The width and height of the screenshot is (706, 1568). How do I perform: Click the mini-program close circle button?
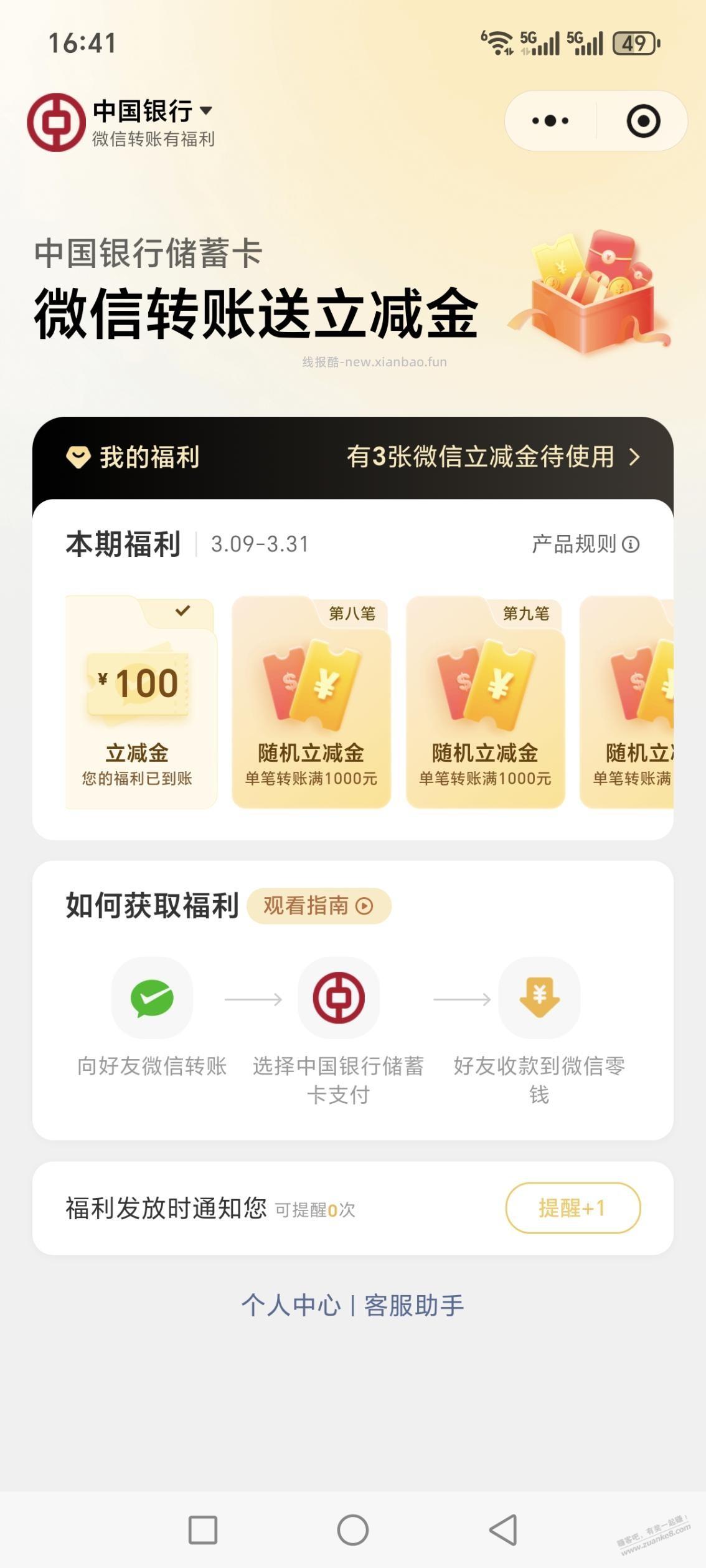point(644,120)
